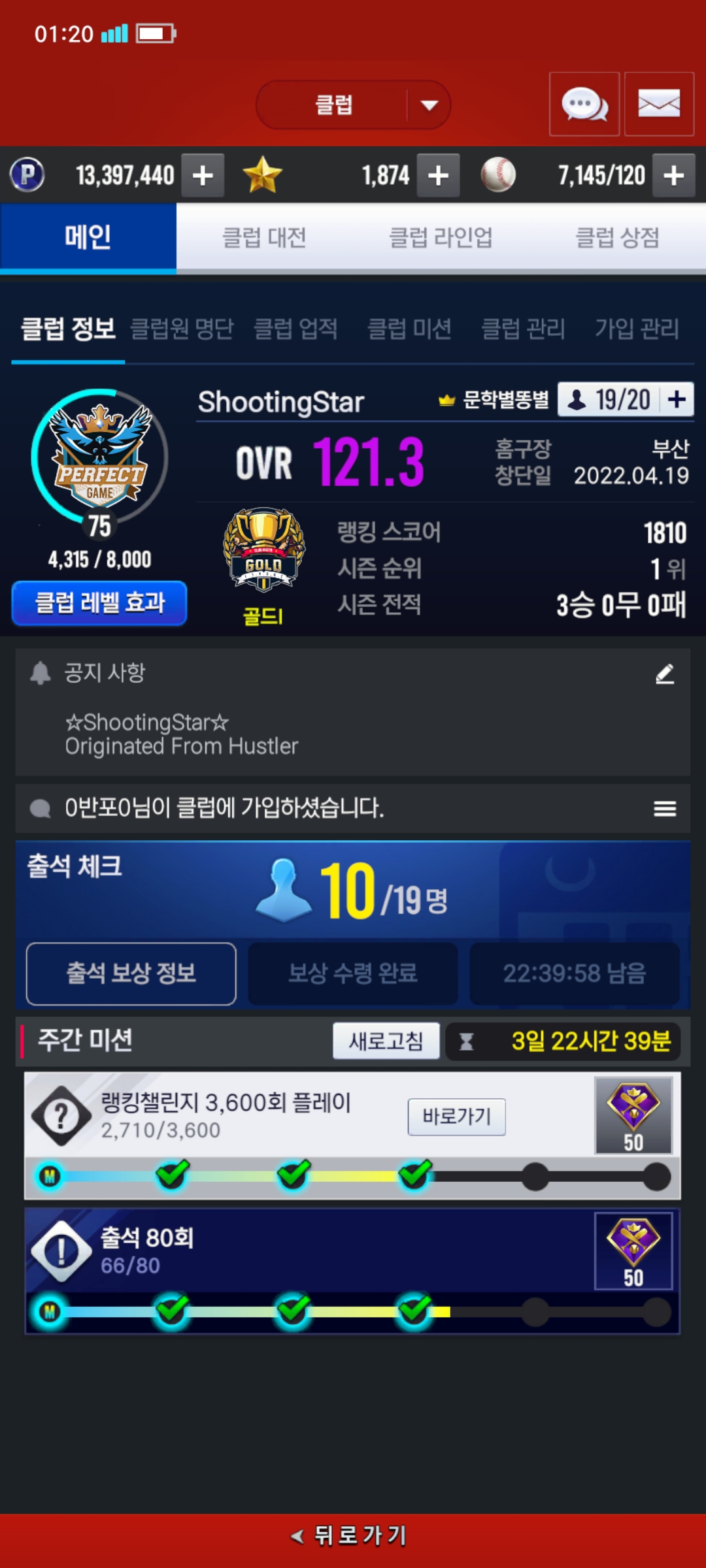The width and height of the screenshot is (706, 1568).
Task: Open the mailbox envelope icon
Action: click(659, 105)
